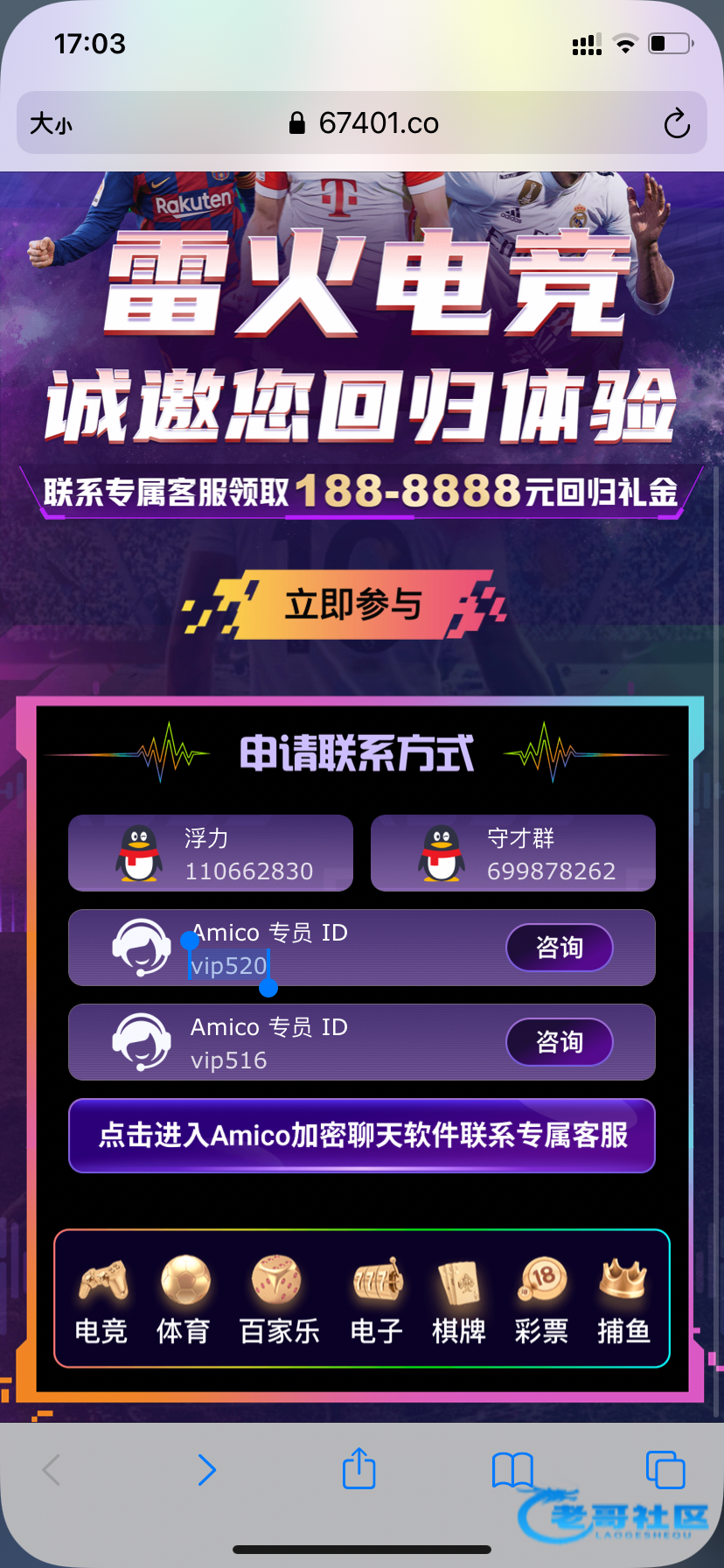The width and height of the screenshot is (724, 1568).
Task: Open Safari bookmarks
Action: [x=512, y=1470]
